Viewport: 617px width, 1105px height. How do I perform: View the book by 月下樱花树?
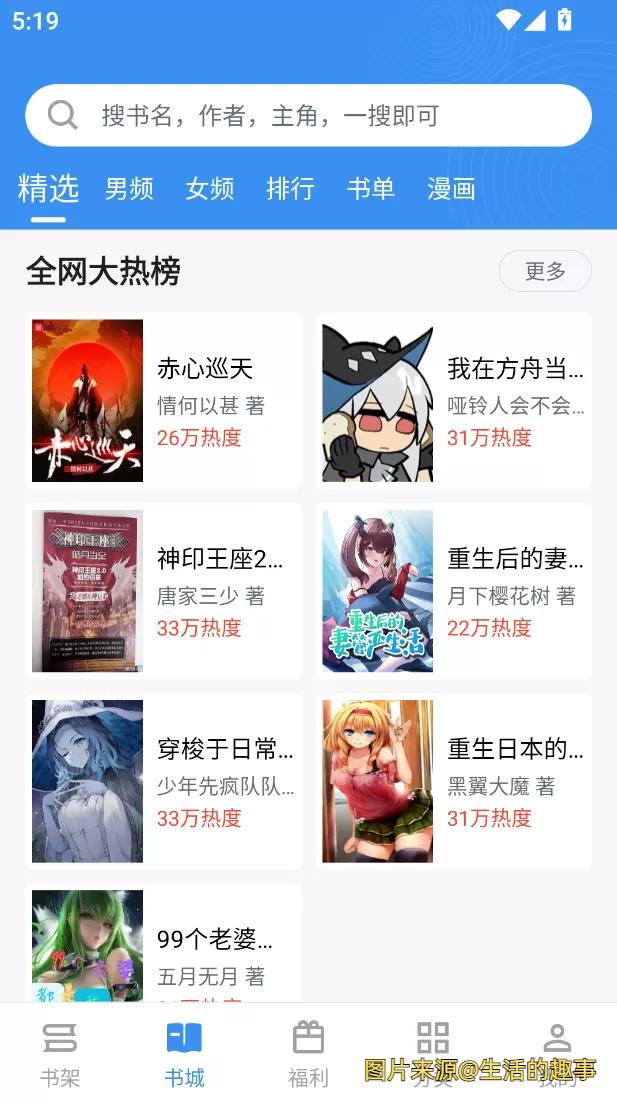point(454,591)
